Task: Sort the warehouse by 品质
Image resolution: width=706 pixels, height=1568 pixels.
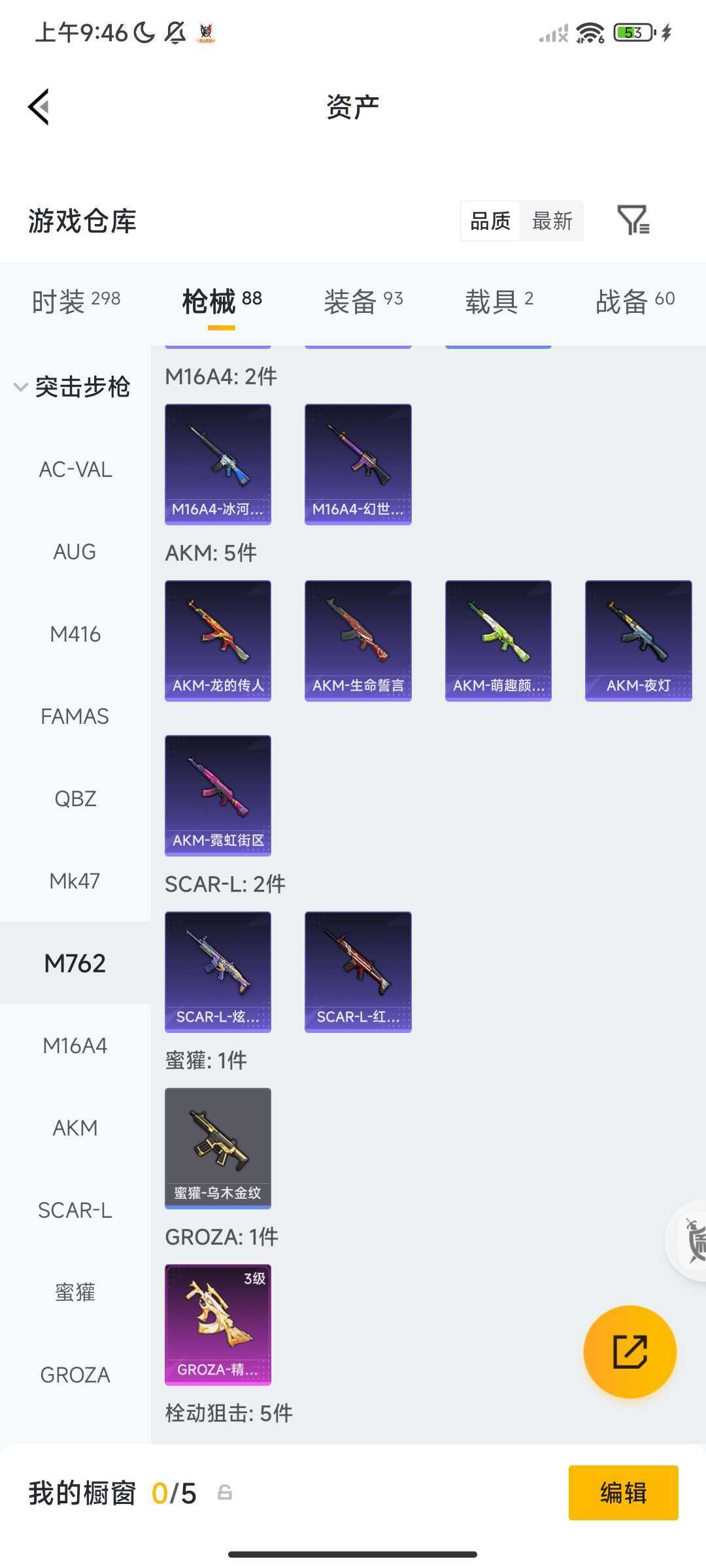Action: tap(490, 221)
